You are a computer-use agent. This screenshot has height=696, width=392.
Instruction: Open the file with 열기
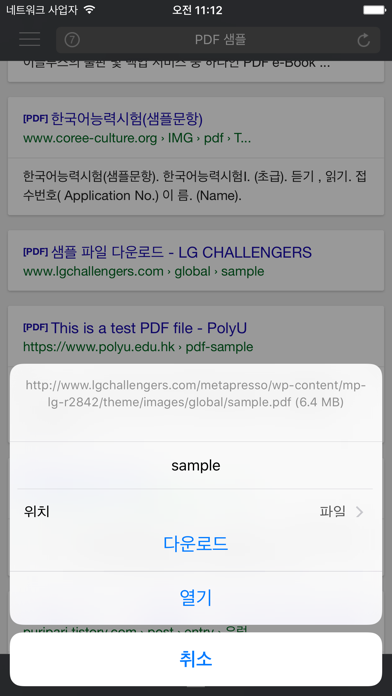pos(196,598)
